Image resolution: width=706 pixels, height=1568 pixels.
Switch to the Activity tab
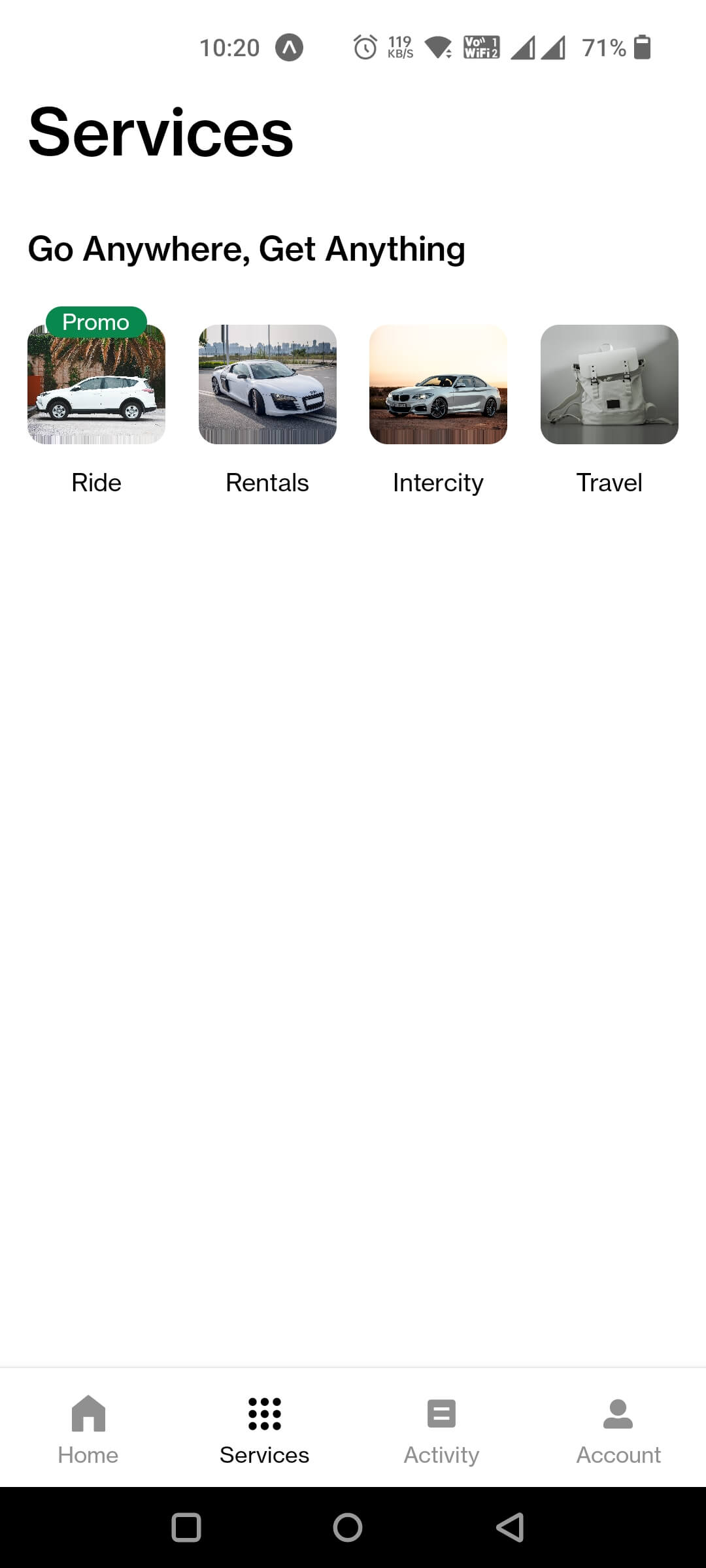441,1429
